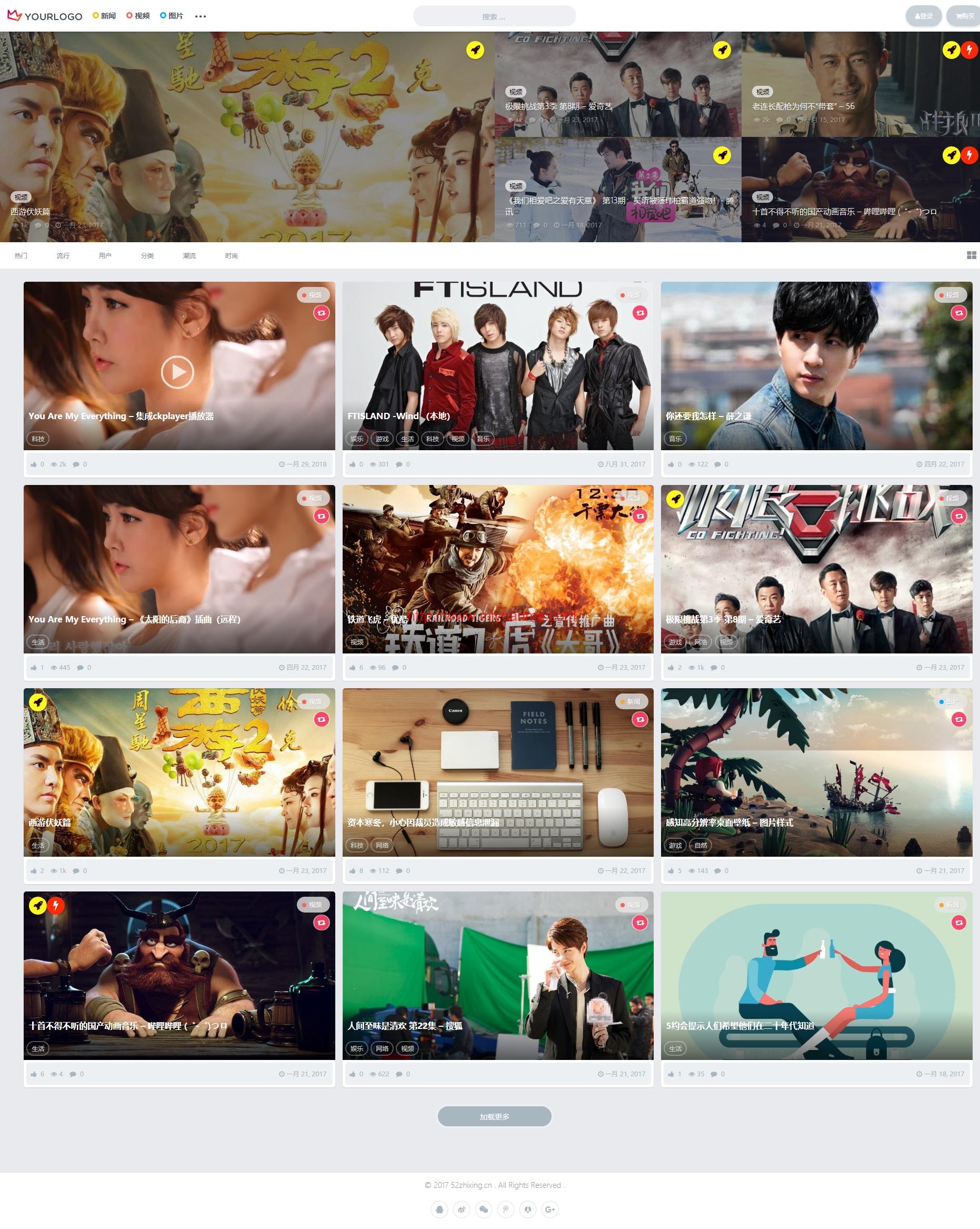The height and width of the screenshot is (1229, 980).
Task: Switch to the 流行 tab
Action: click(63, 256)
